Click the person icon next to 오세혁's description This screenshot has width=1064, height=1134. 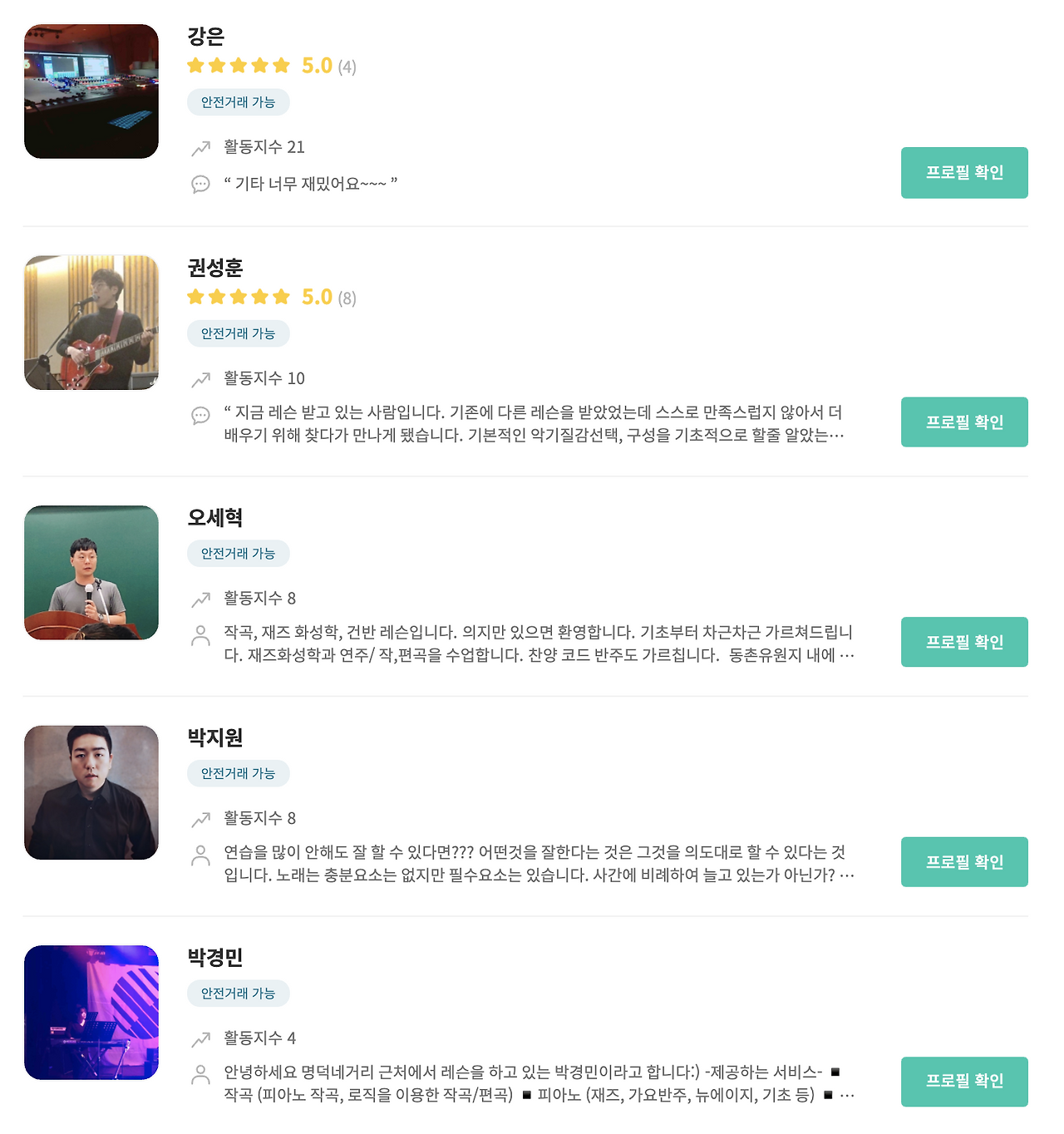199,635
